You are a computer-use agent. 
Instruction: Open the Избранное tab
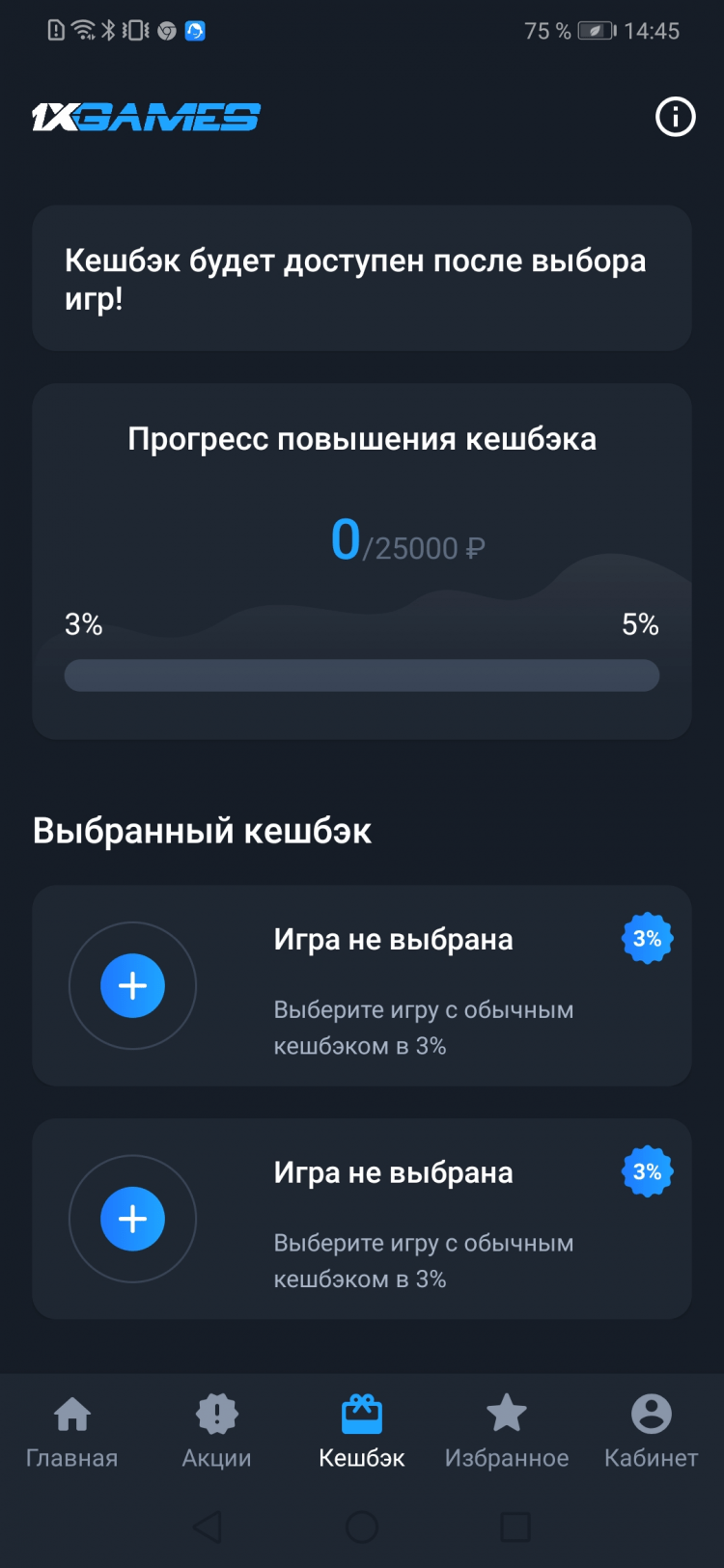point(506,1432)
